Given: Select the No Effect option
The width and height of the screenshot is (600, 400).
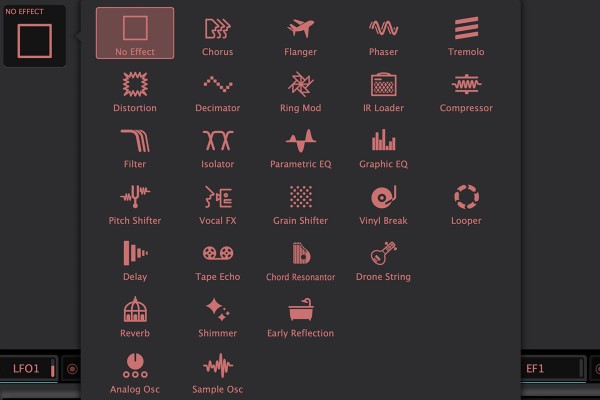Looking at the screenshot, I should pos(135,33).
